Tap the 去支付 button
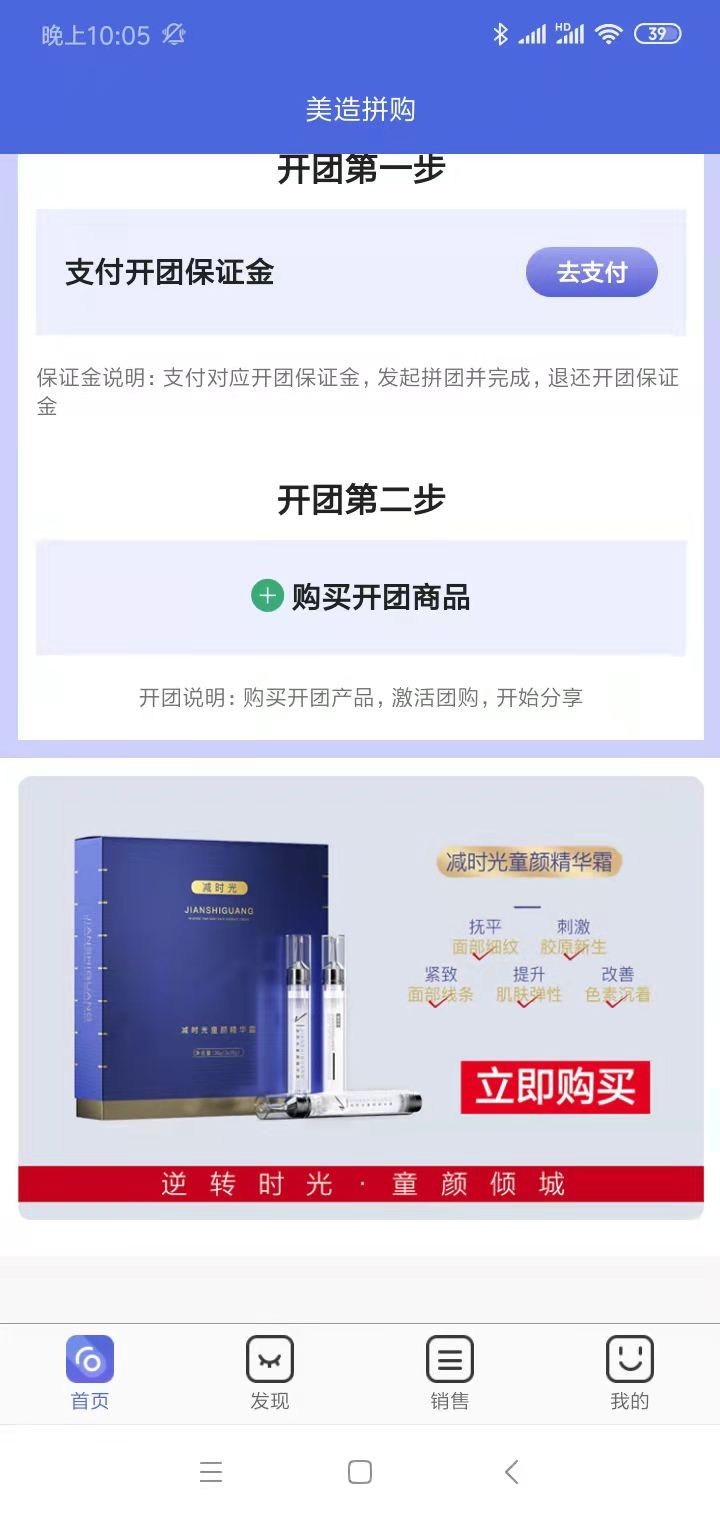Image resolution: width=720 pixels, height=1520 pixels. pos(591,272)
